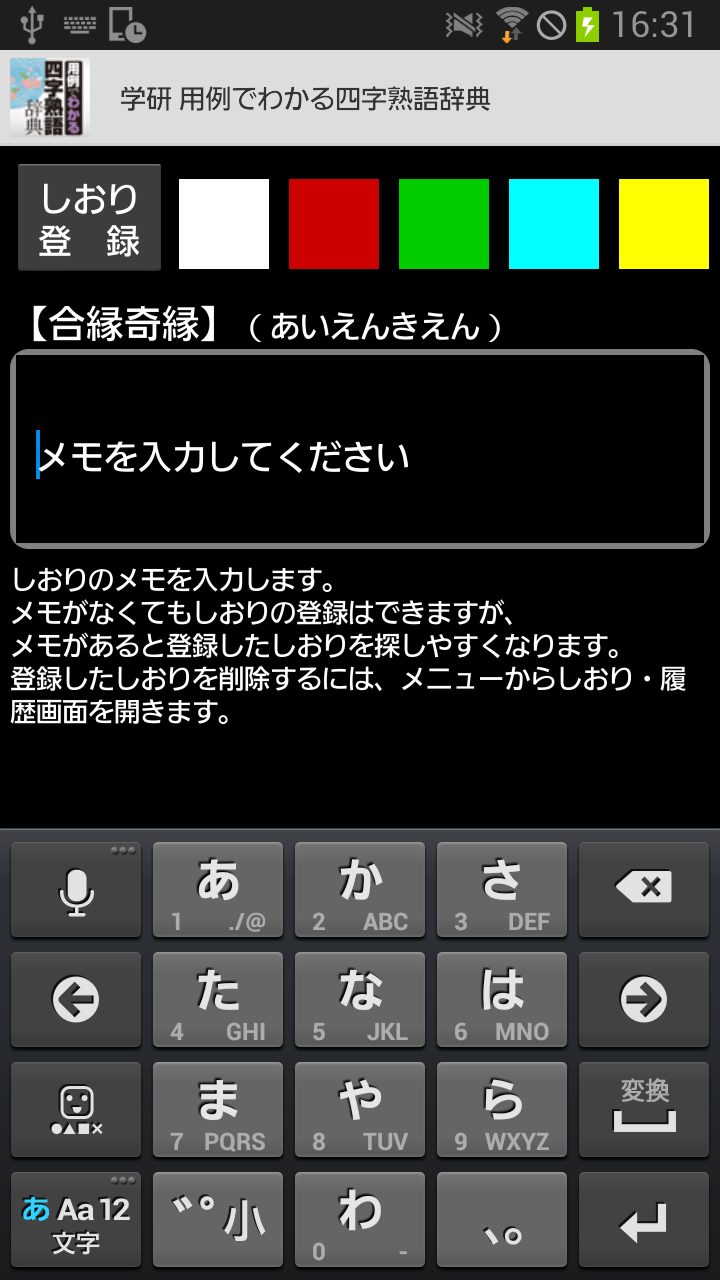
Task: Focus the memo input field
Action: 360,449
